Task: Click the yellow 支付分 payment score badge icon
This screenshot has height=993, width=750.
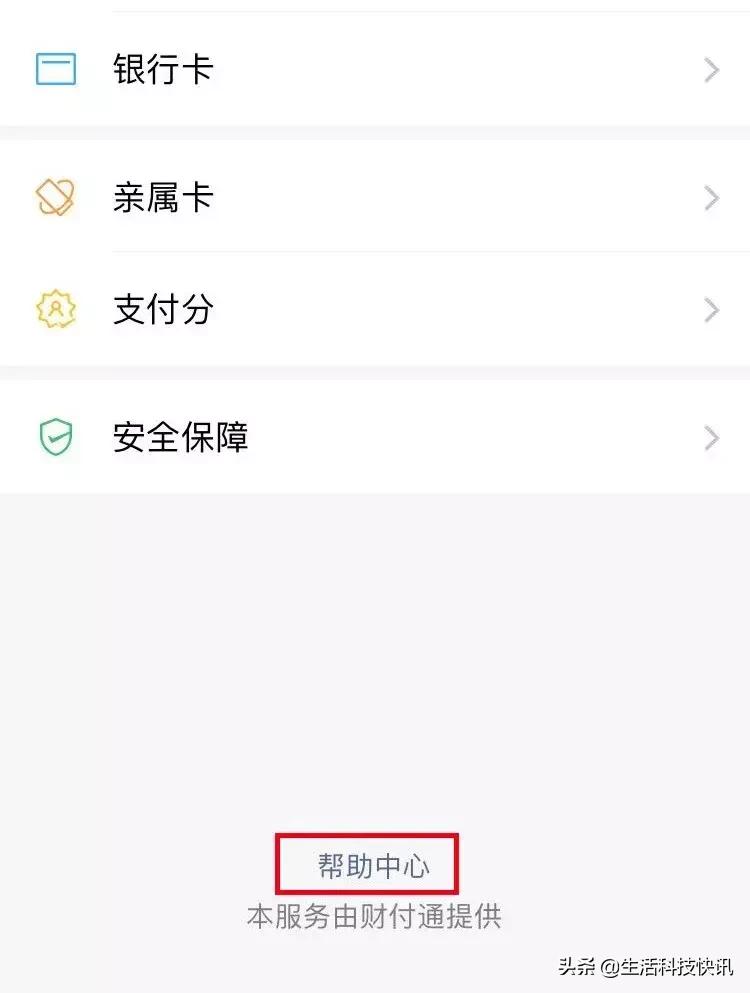Action: (x=57, y=310)
